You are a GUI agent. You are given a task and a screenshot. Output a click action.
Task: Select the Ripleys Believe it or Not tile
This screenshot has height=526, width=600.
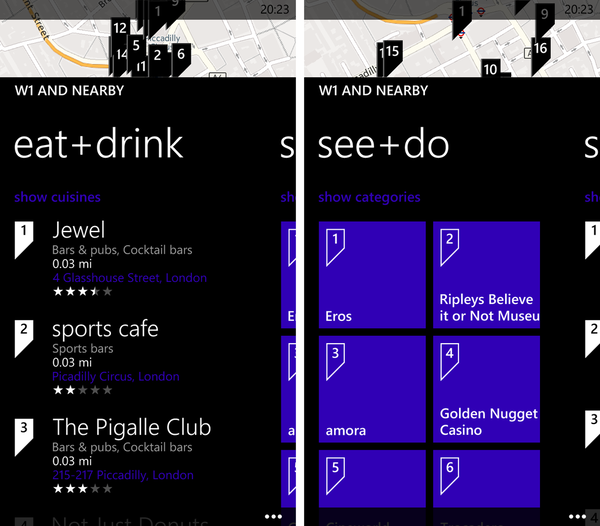(x=486, y=275)
